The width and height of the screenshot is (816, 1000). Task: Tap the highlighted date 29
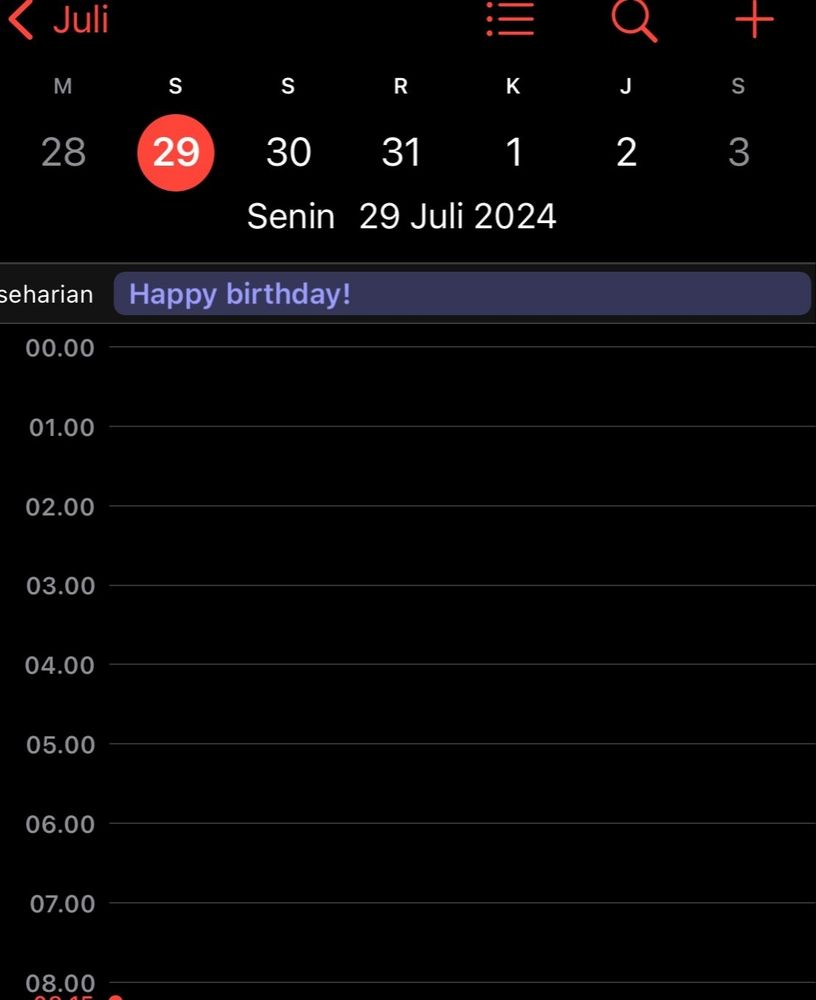coord(175,152)
